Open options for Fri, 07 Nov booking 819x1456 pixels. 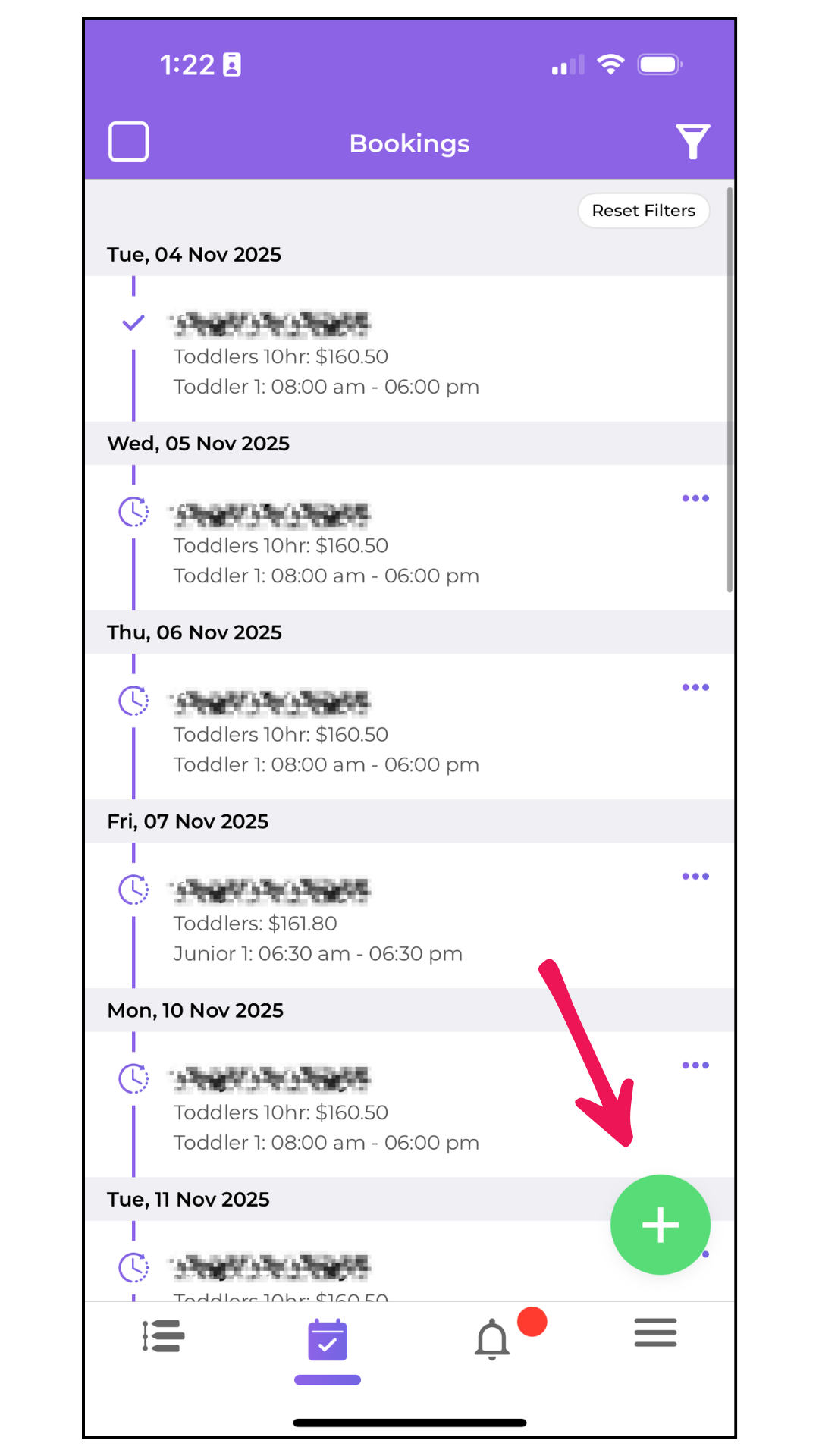point(695,877)
